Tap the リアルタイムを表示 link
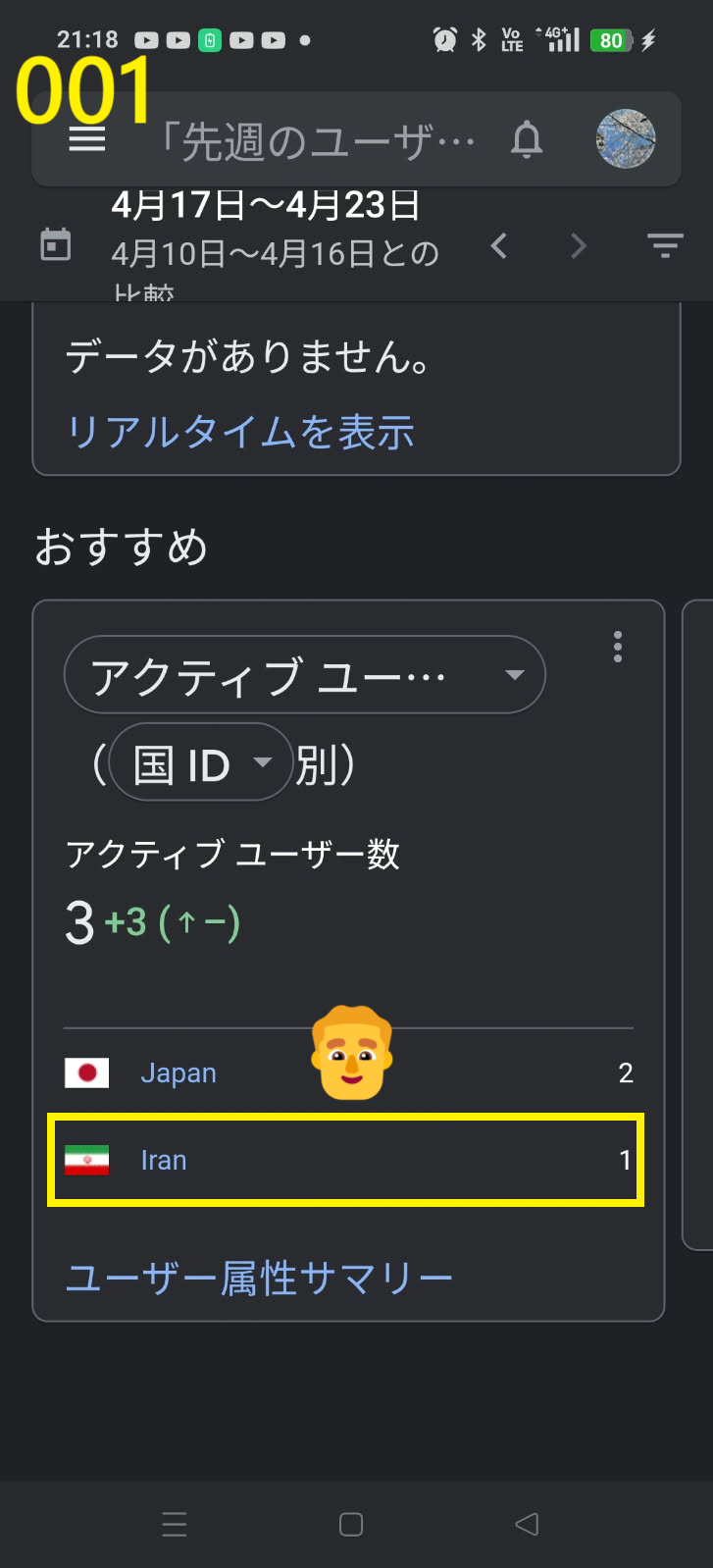This screenshot has width=713, height=1568. 240,432
